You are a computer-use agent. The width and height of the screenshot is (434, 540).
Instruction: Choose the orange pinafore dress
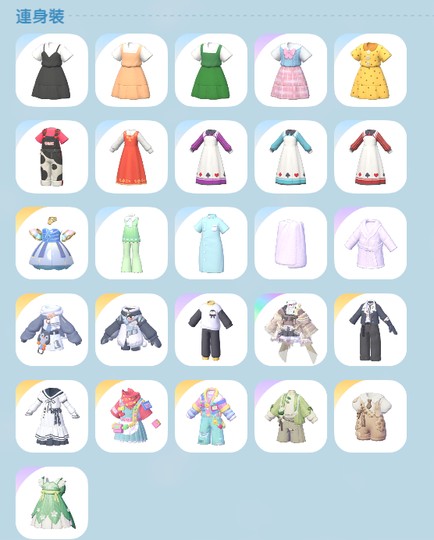click(131, 70)
